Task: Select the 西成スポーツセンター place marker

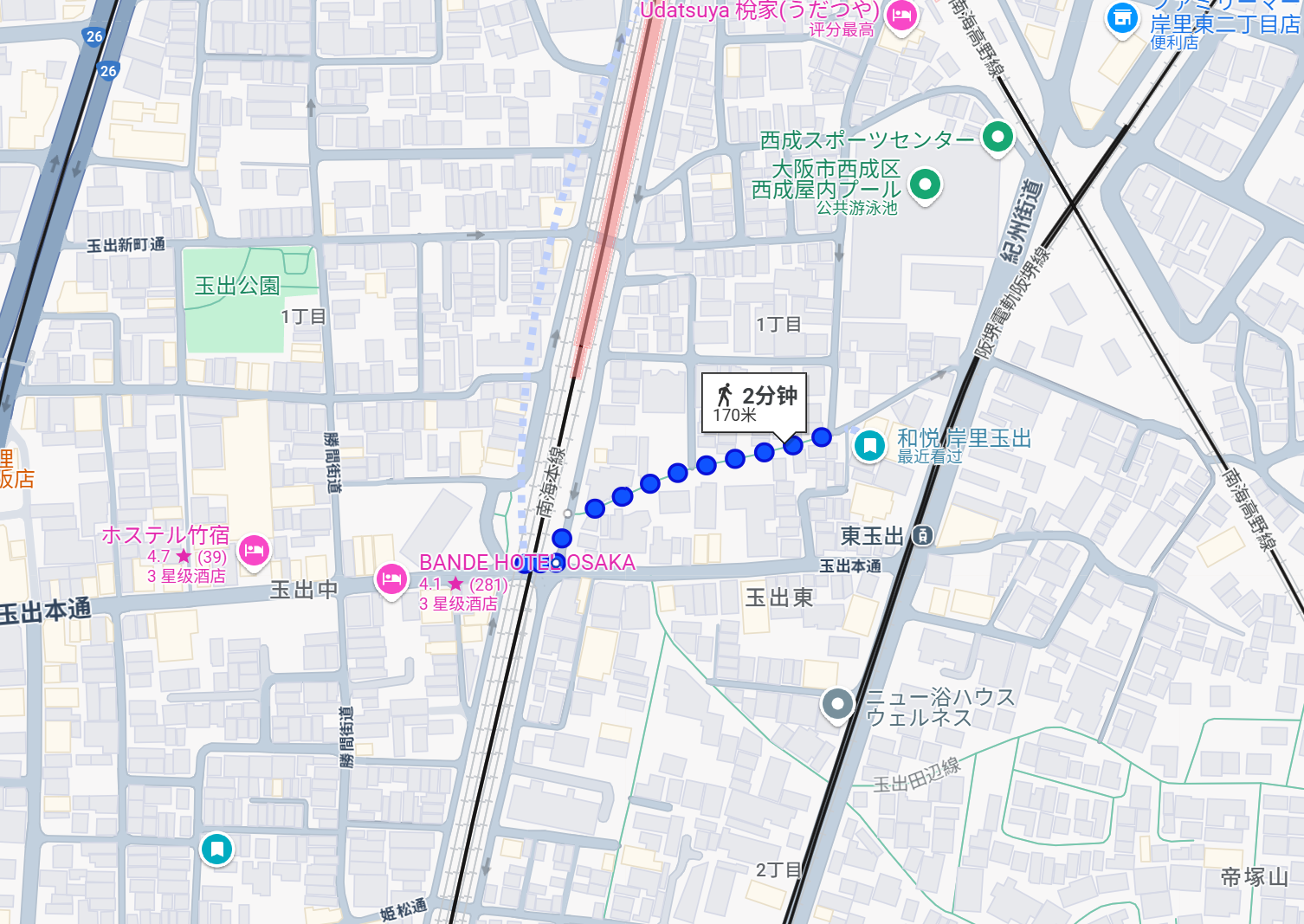Action: (x=997, y=138)
